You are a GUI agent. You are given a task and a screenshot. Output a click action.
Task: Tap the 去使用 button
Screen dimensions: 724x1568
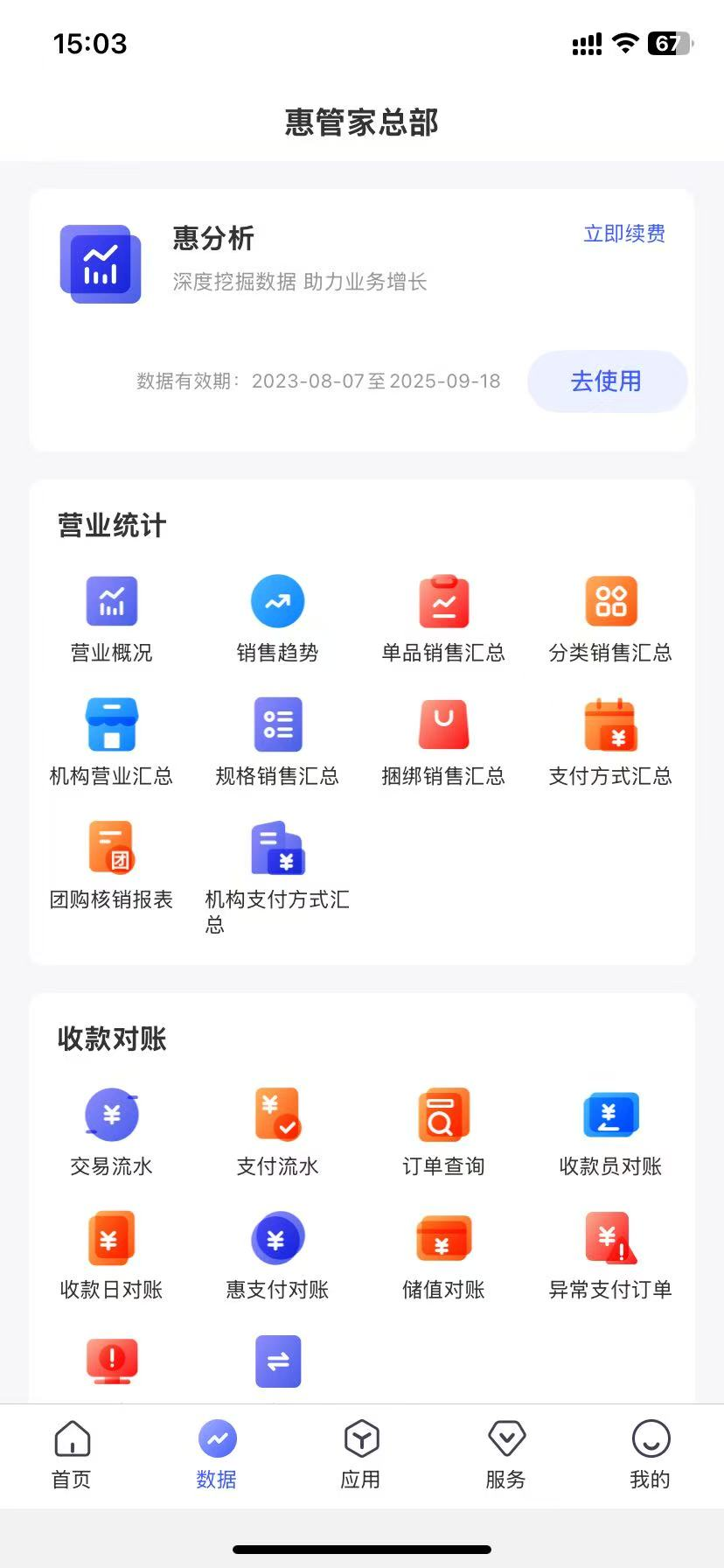[607, 381]
